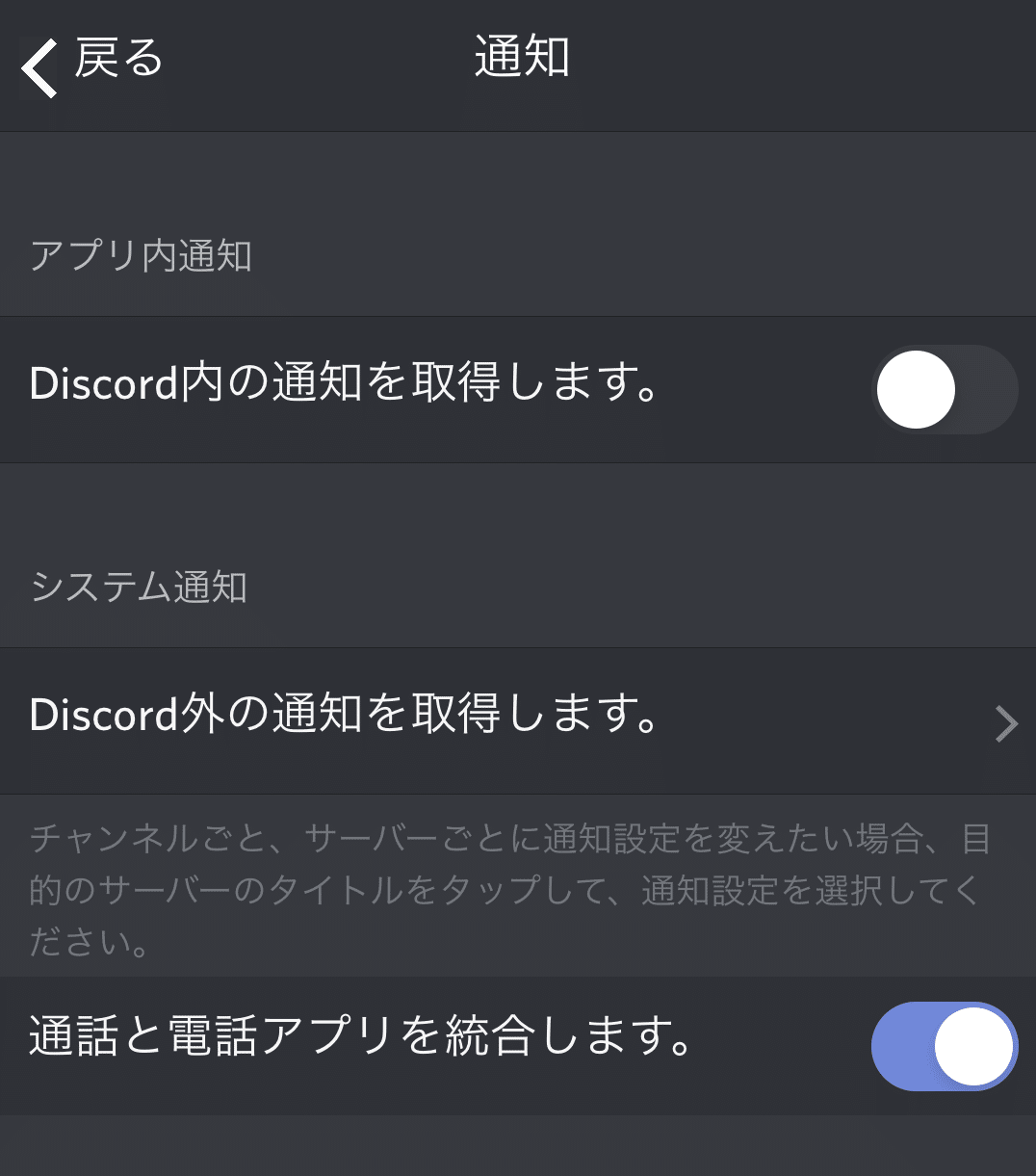The height and width of the screenshot is (1176, 1036).
Task: Open the Discord外の通知を取得します row
Action: (518, 720)
